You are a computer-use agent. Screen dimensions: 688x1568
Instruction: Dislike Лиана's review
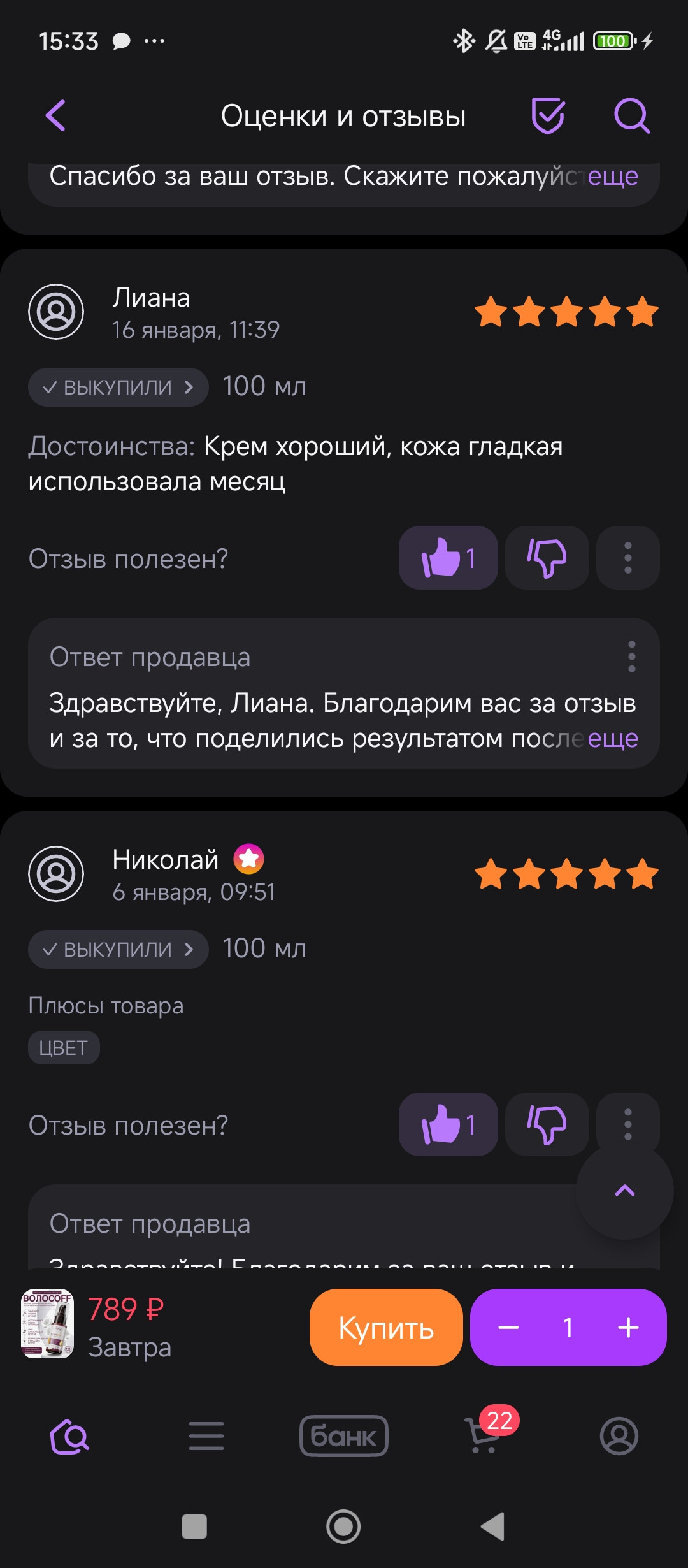(x=547, y=558)
